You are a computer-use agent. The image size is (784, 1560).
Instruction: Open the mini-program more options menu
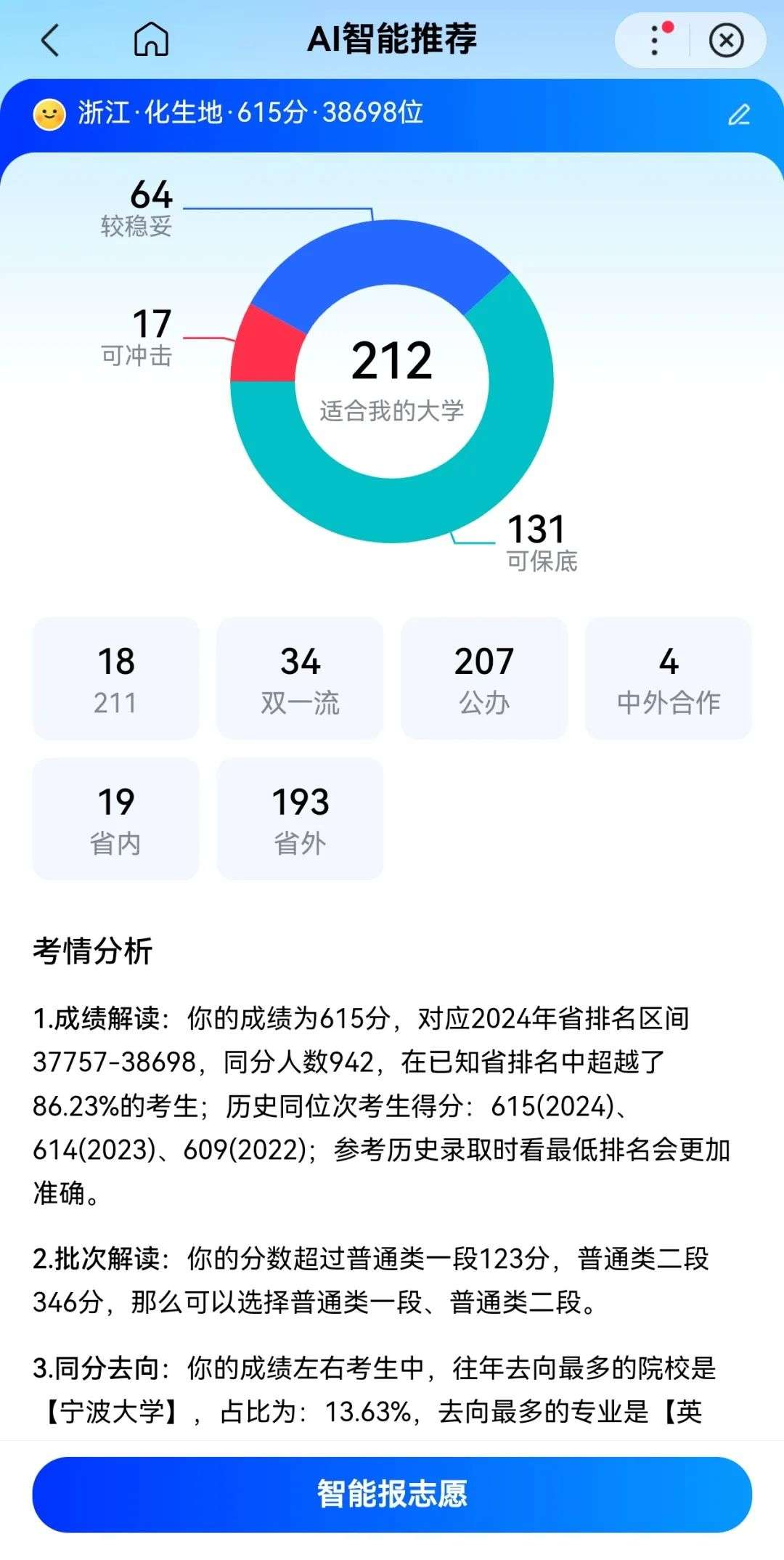click(x=656, y=40)
